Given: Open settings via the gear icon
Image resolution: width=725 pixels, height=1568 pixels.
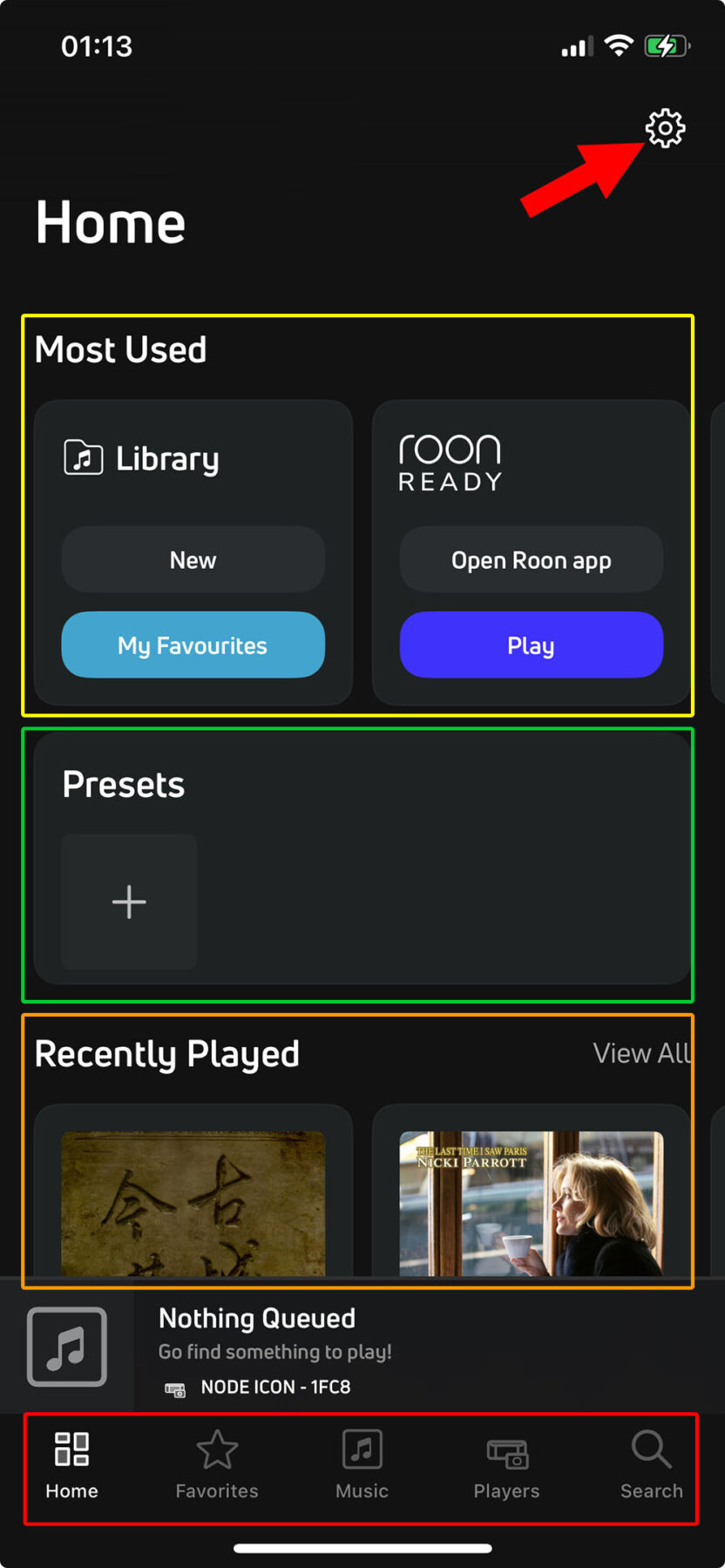Looking at the screenshot, I should pyautogui.click(x=665, y=129).
